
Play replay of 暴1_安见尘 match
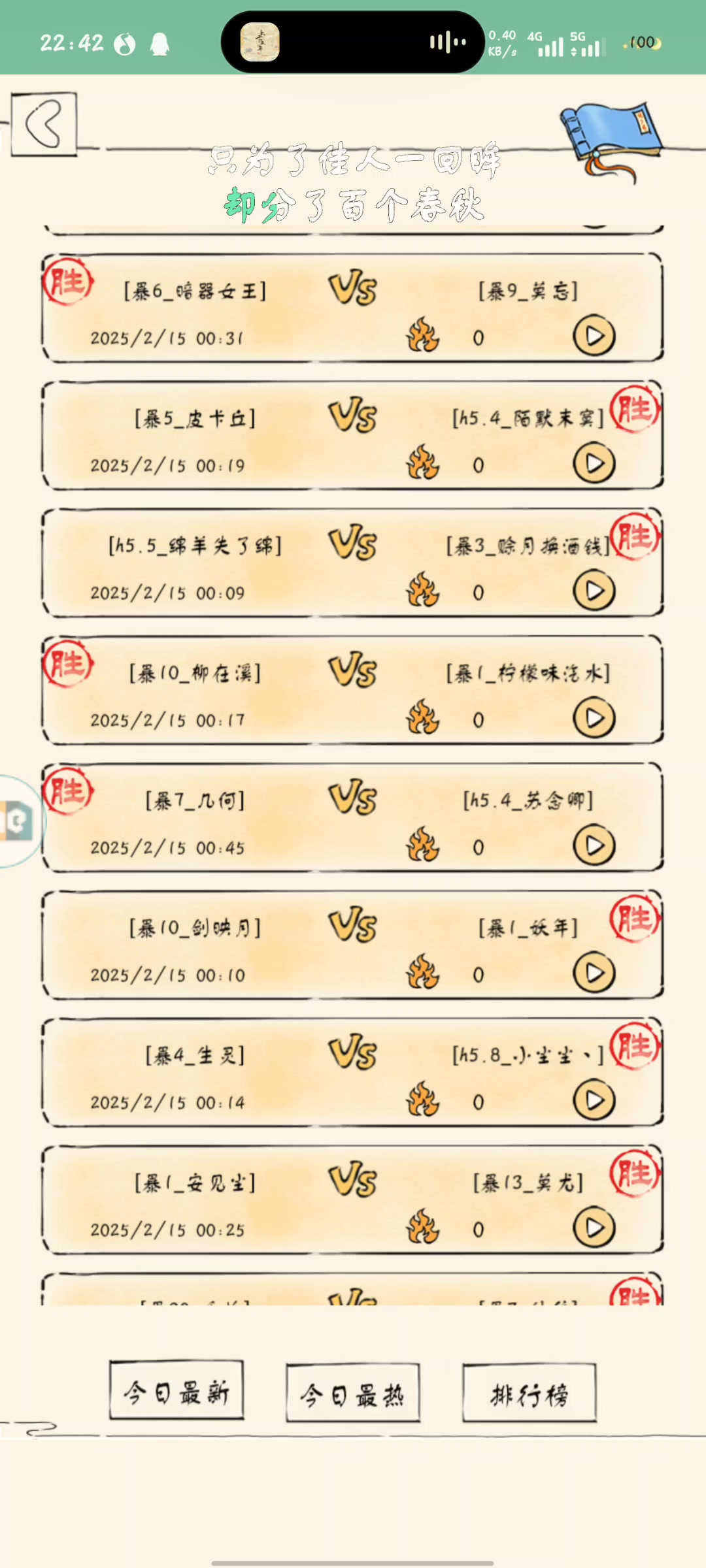[x=594, y=1228]
